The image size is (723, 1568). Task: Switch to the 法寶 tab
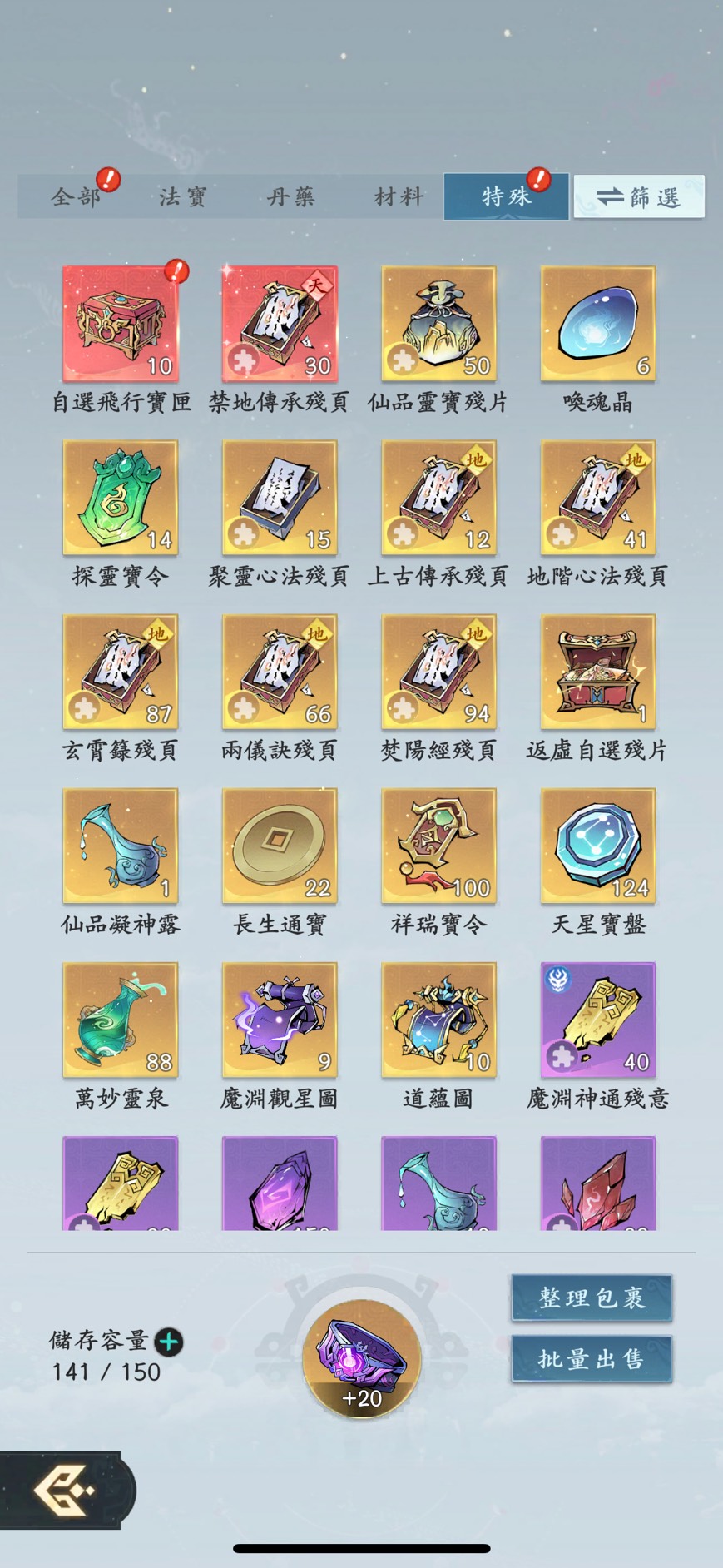(x=183, y=197)
